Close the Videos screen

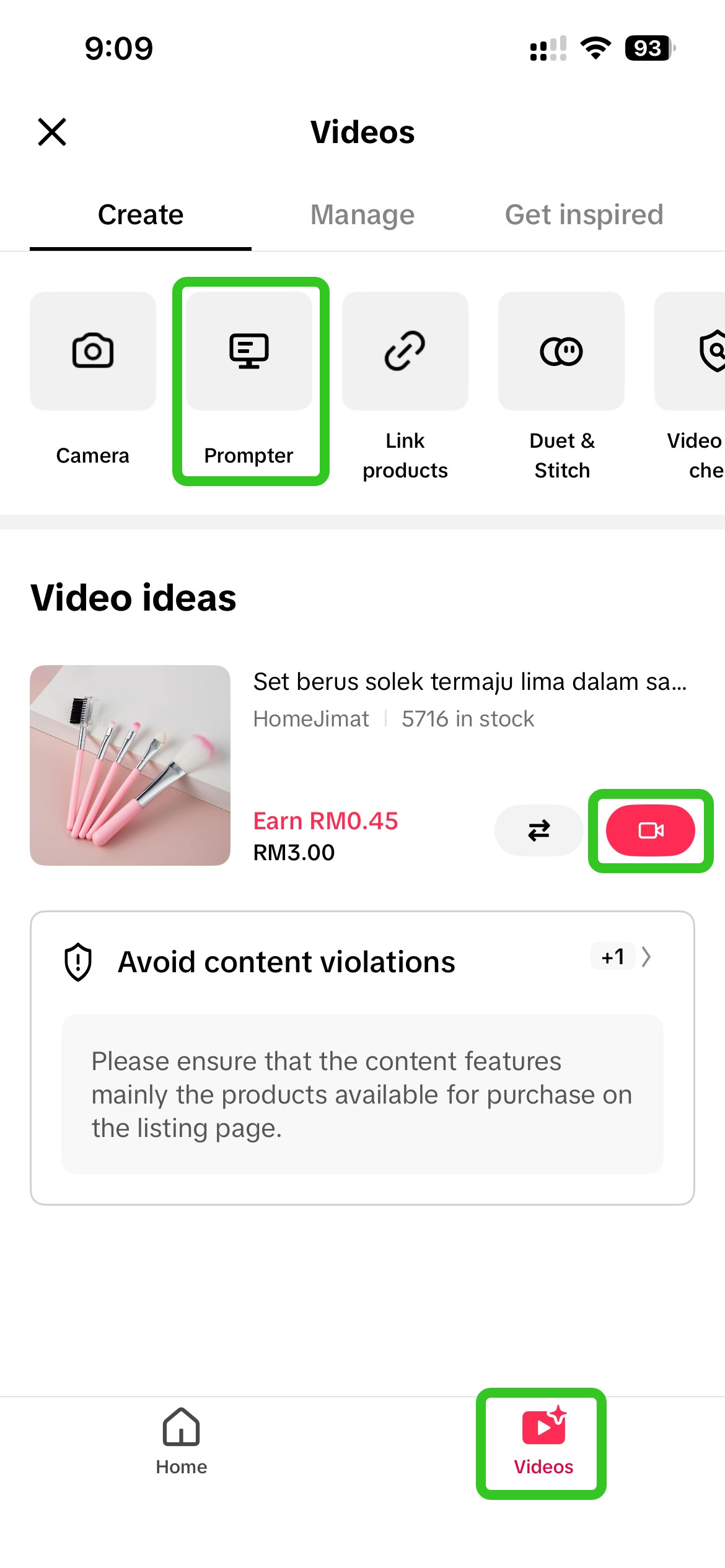pyautogui.click(x=52, y=132)
